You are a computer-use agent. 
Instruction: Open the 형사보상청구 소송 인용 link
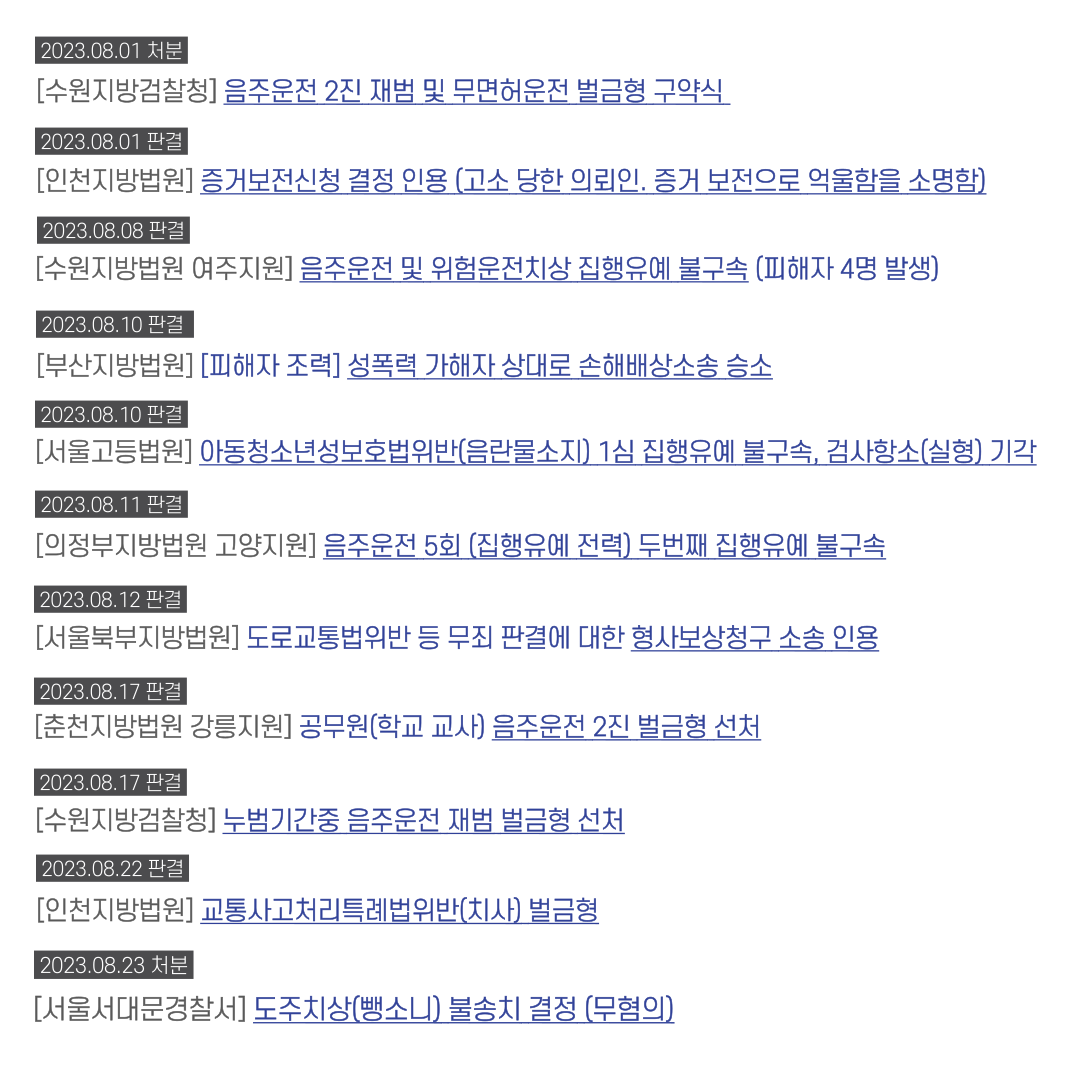pyautogui.click(x=754, y=637)
